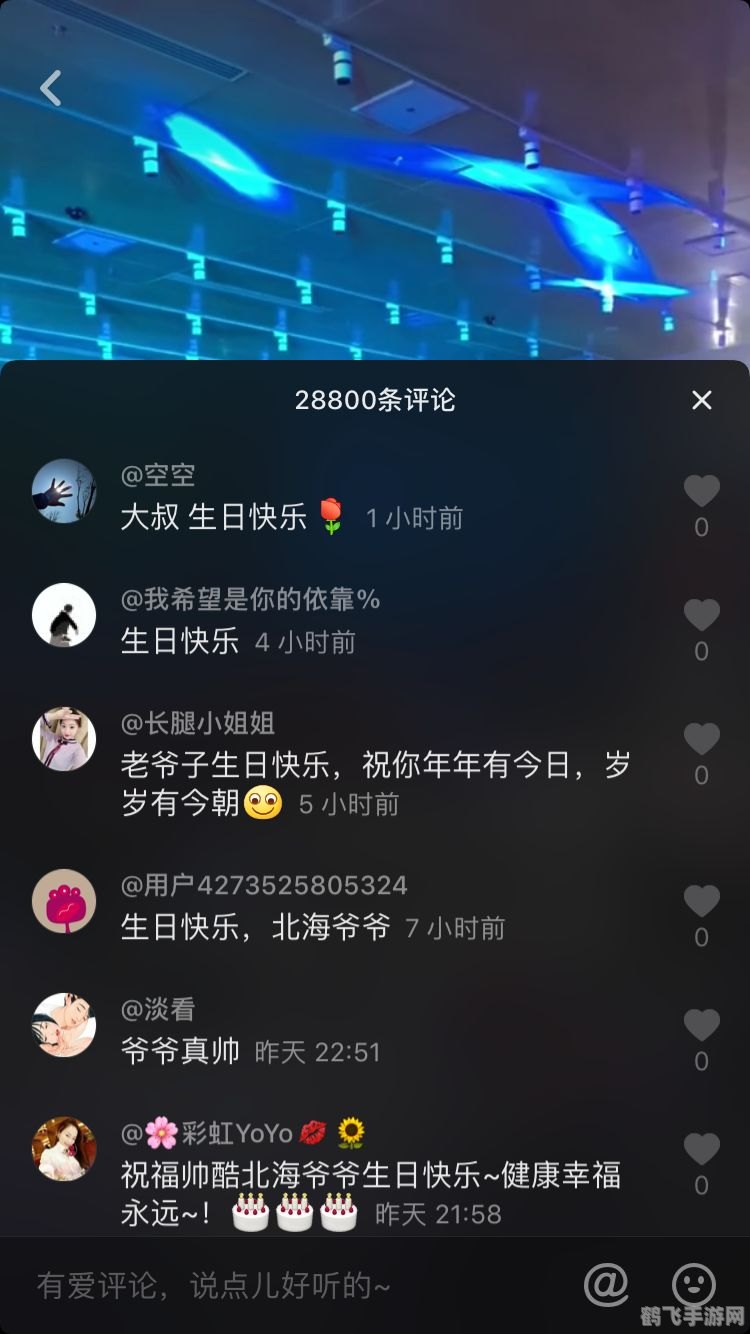Tap the back arrow on the video
This screenshot has height=1334, width=750.
50,88
